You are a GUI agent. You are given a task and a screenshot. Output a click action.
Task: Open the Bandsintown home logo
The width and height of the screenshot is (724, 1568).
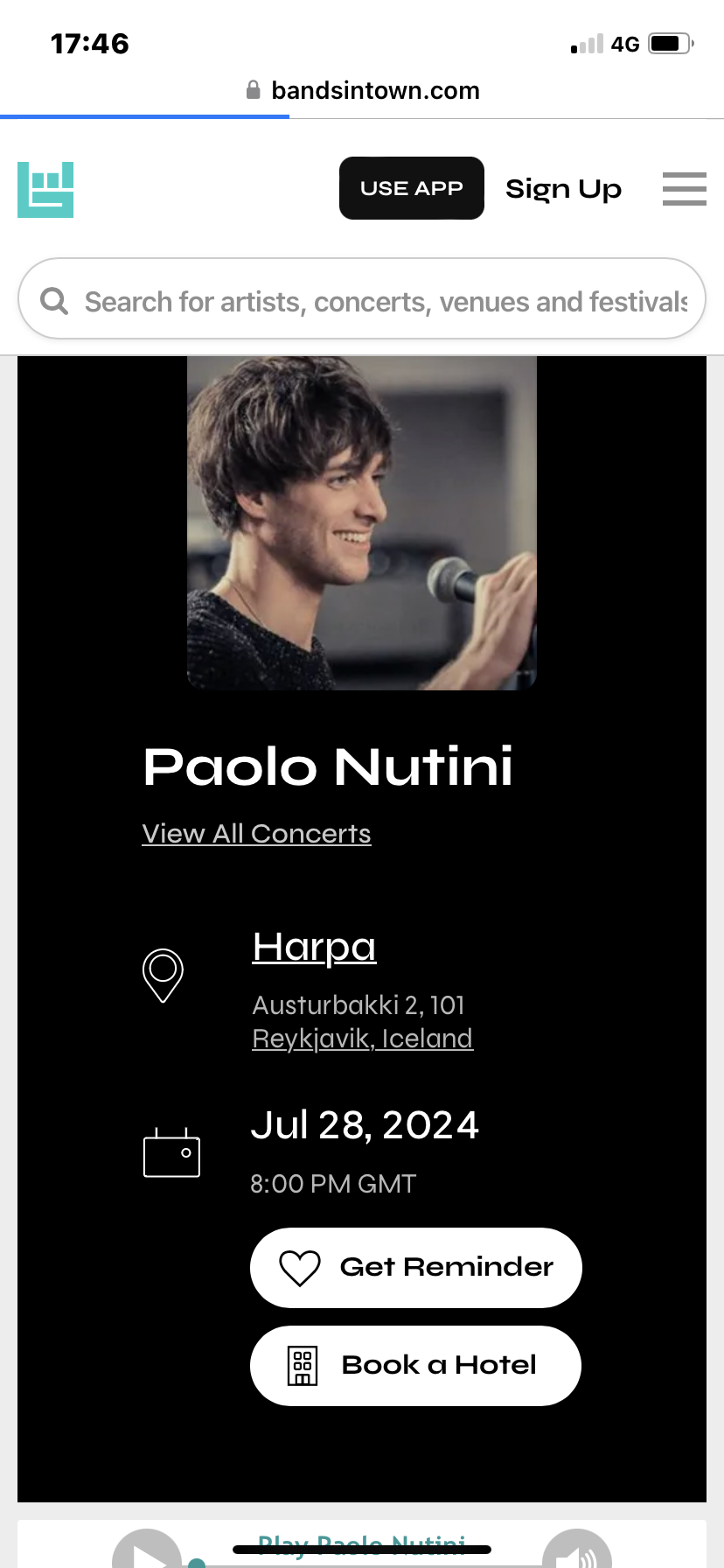(x=45, y=189)
